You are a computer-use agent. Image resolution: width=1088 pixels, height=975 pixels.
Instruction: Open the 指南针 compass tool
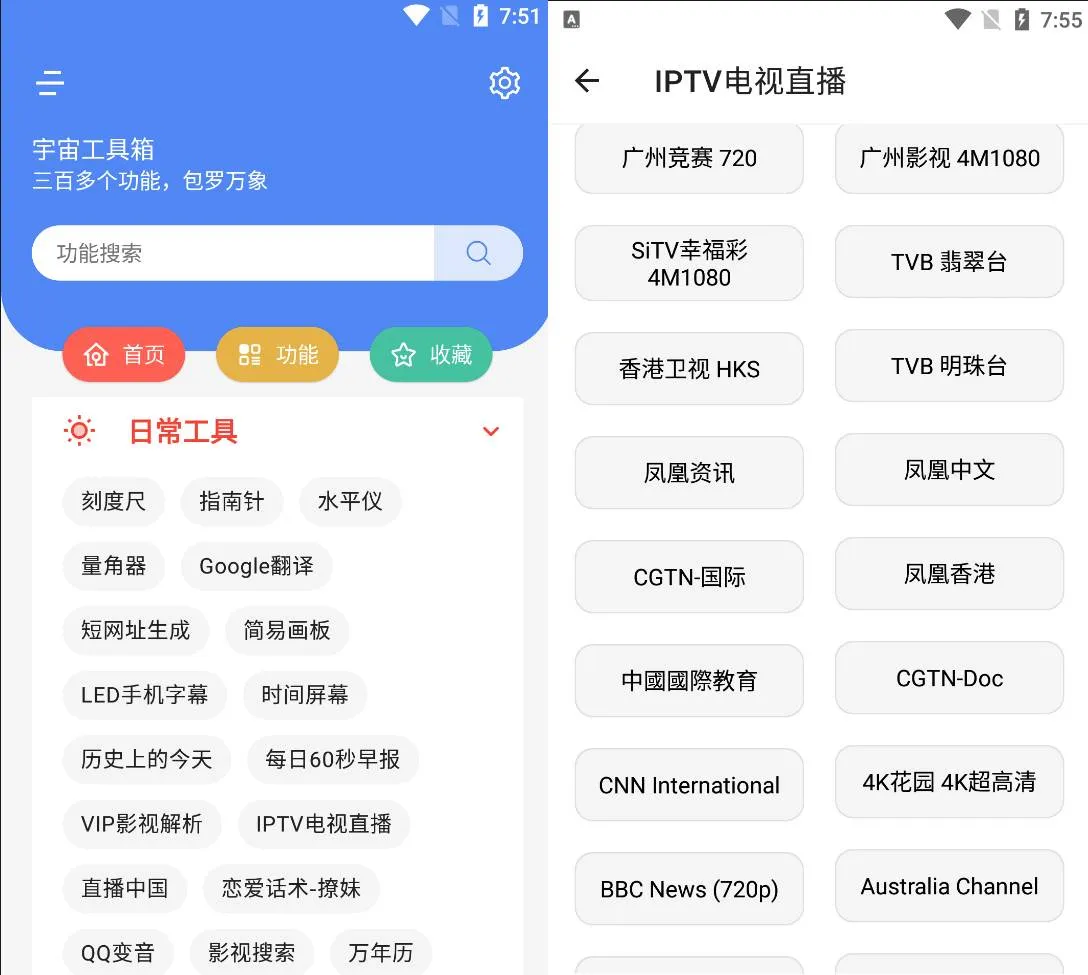pyautogui.click(x=231, y=501)
